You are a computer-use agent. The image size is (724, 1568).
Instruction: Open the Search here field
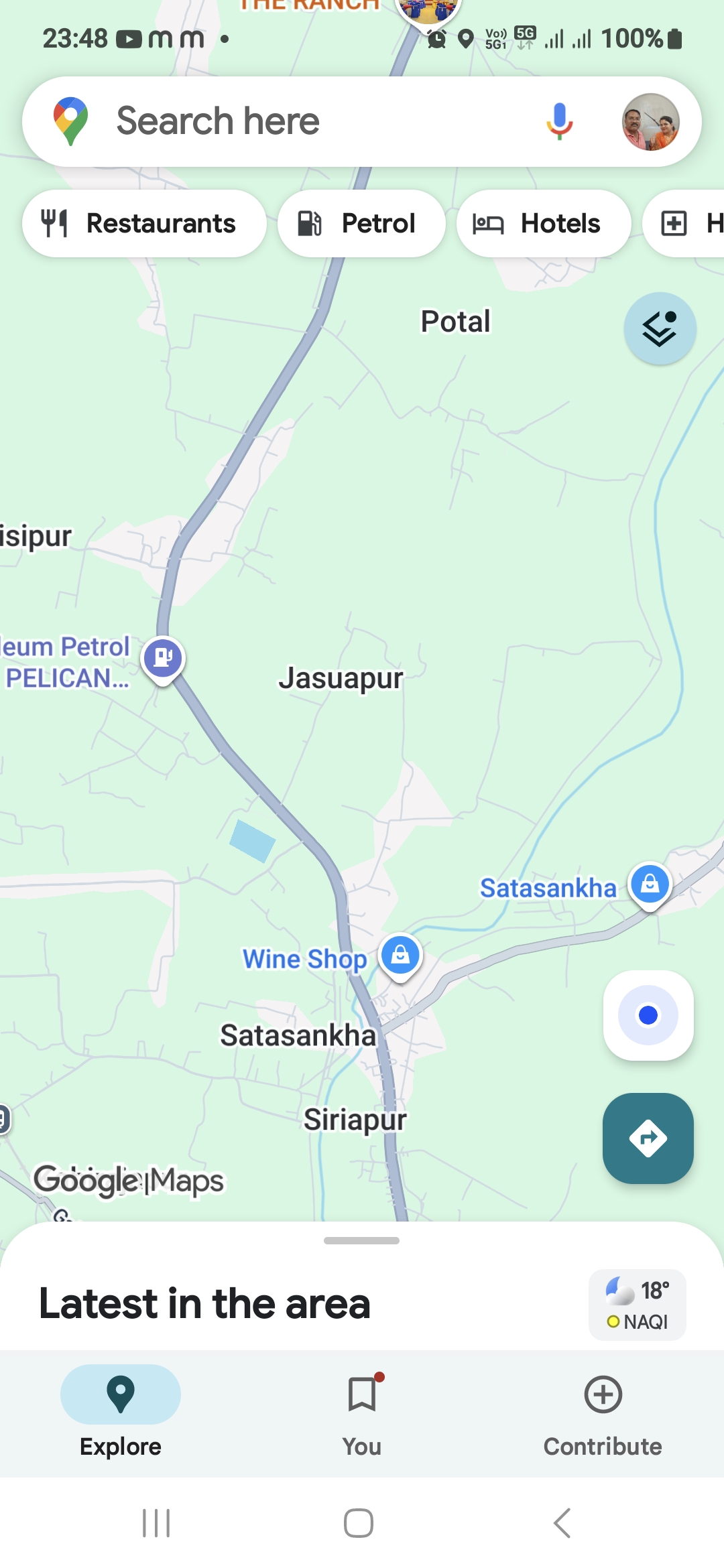(x=302, y=121)
